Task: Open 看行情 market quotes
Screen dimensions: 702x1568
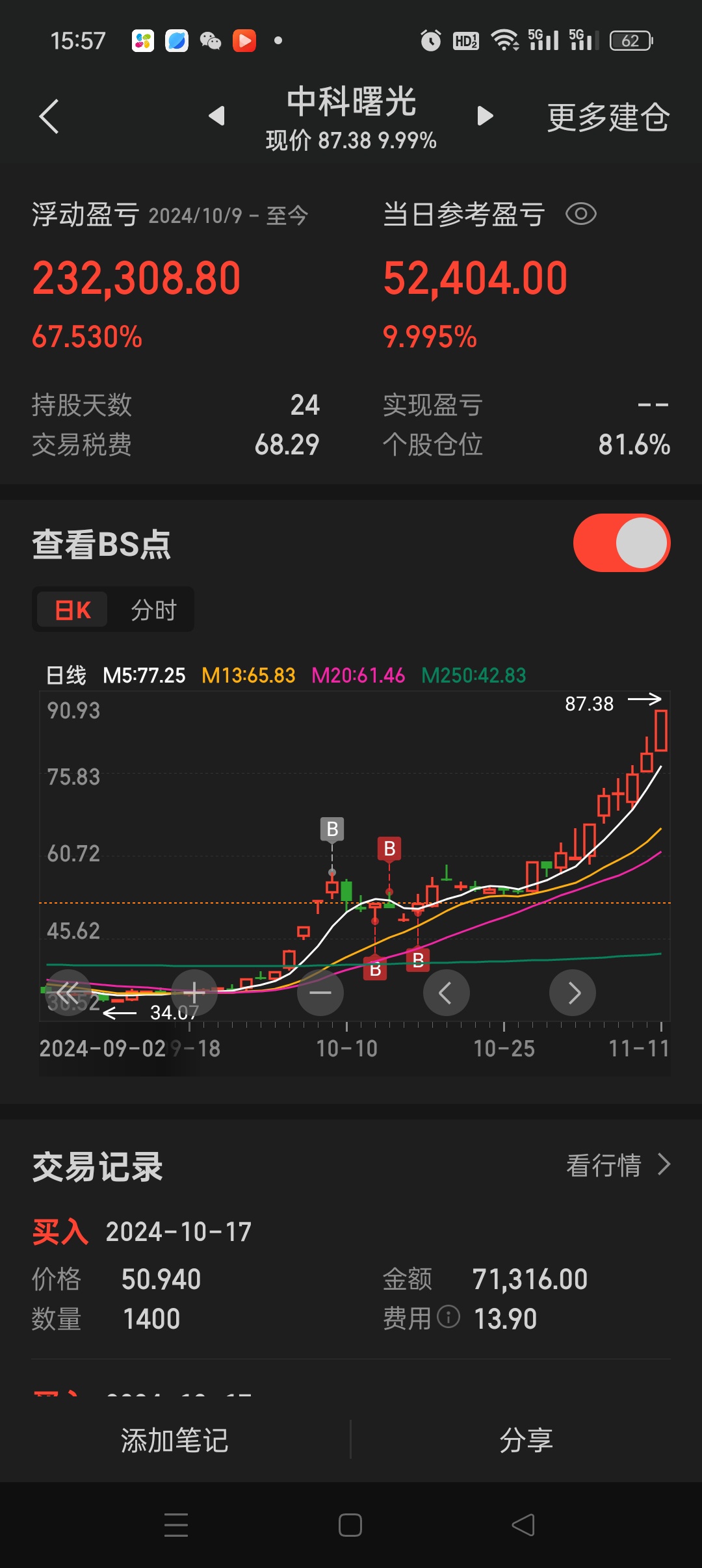Action: (x=617, y=1165)
